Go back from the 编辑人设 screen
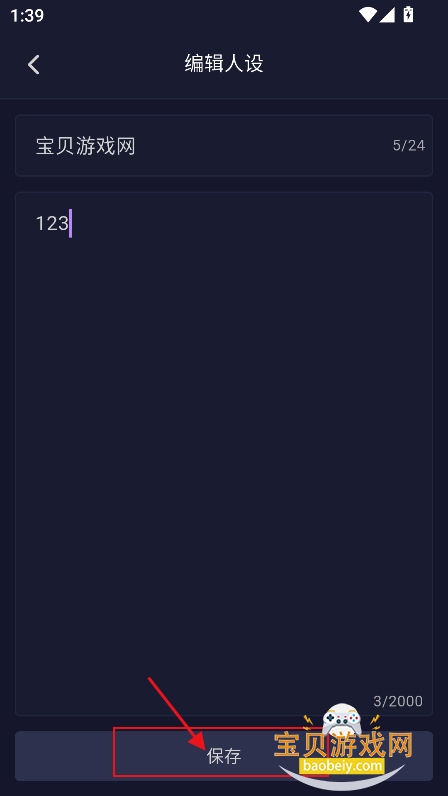This screenshot has width=448, height=796. point(34,64)
